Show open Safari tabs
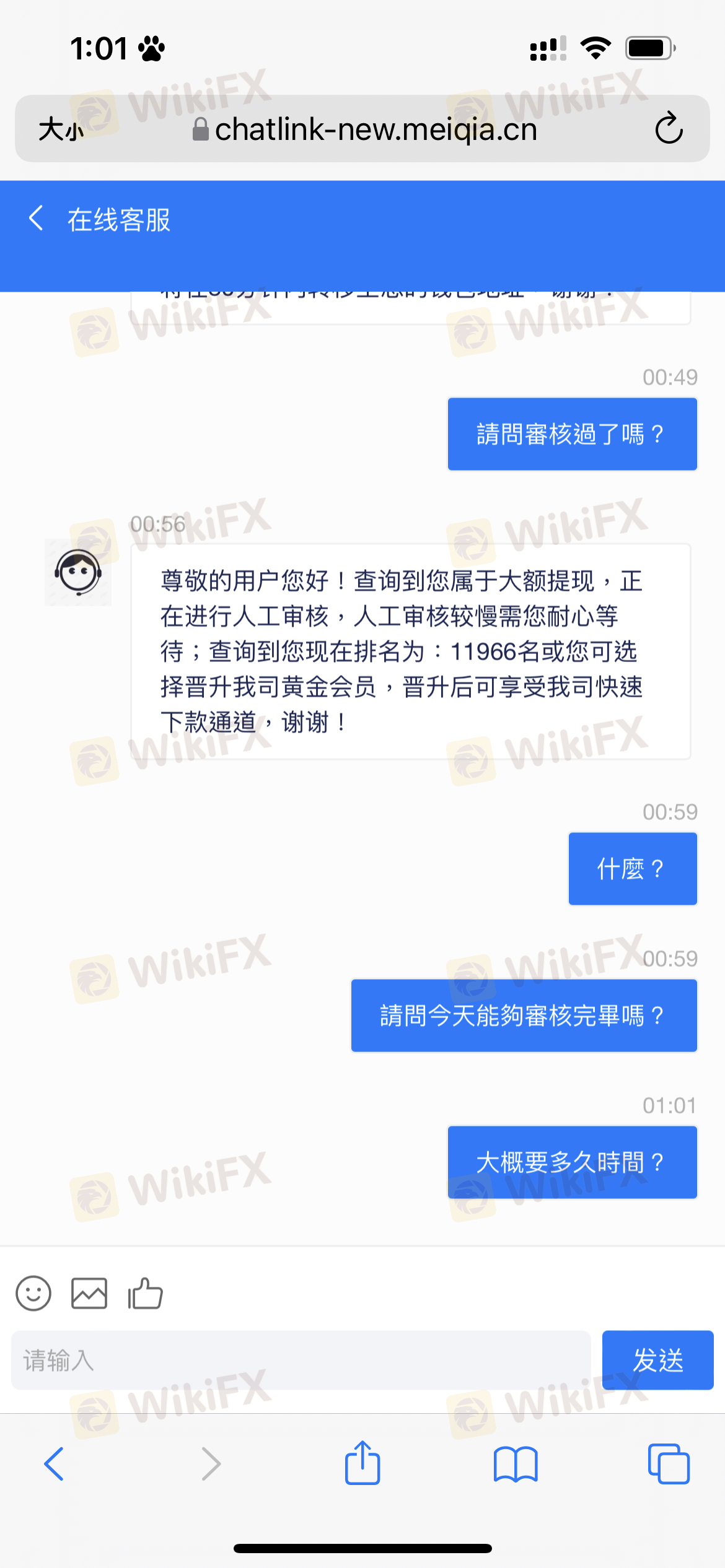The width and height of the screenshot is (725, 1568). pyautogui.click(x=669, y=1464)
